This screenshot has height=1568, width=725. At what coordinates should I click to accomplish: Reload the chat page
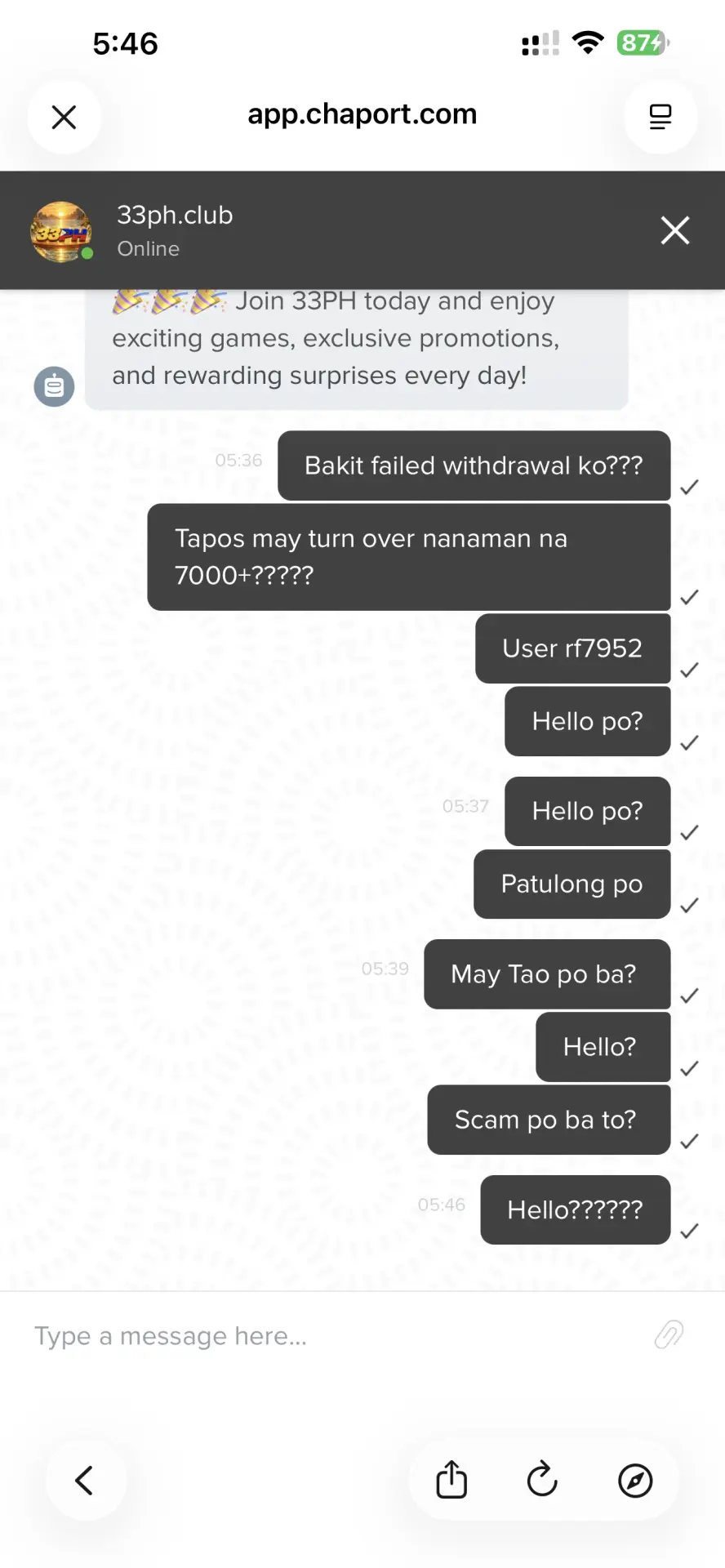tap(542, 1479)
